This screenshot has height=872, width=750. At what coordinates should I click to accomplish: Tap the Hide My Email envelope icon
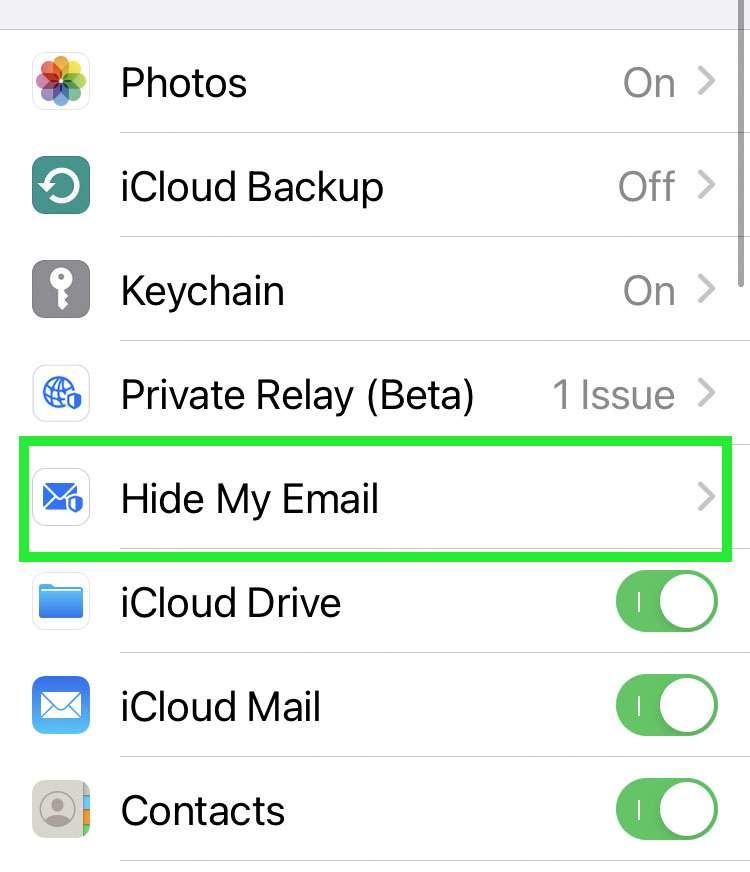(61, 498)
